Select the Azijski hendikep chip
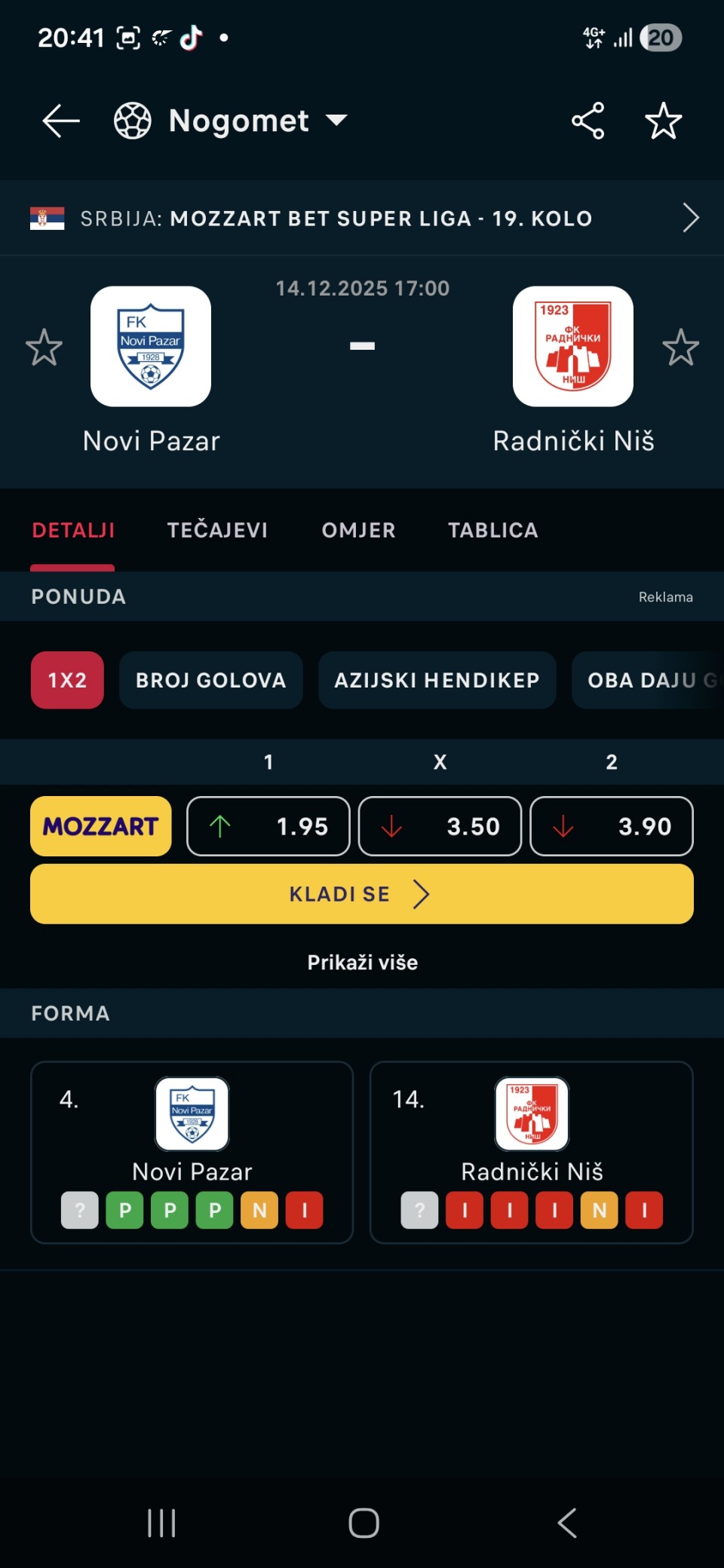724x1568 pixels. (437, 680)
